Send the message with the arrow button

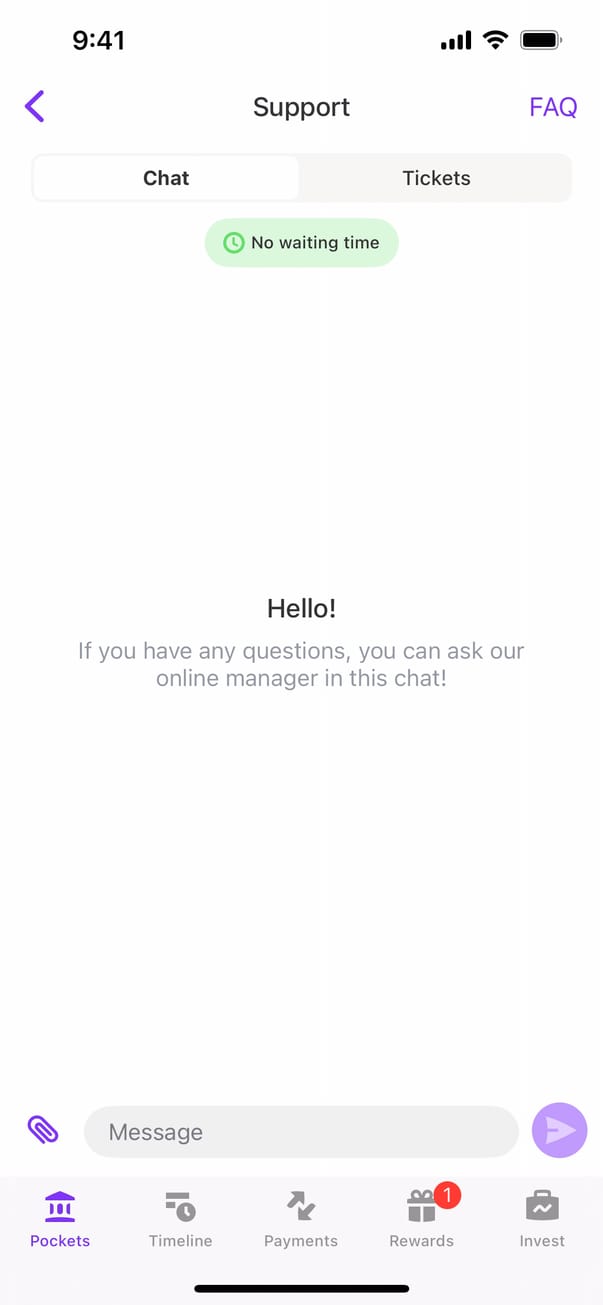click(559, 1130)
